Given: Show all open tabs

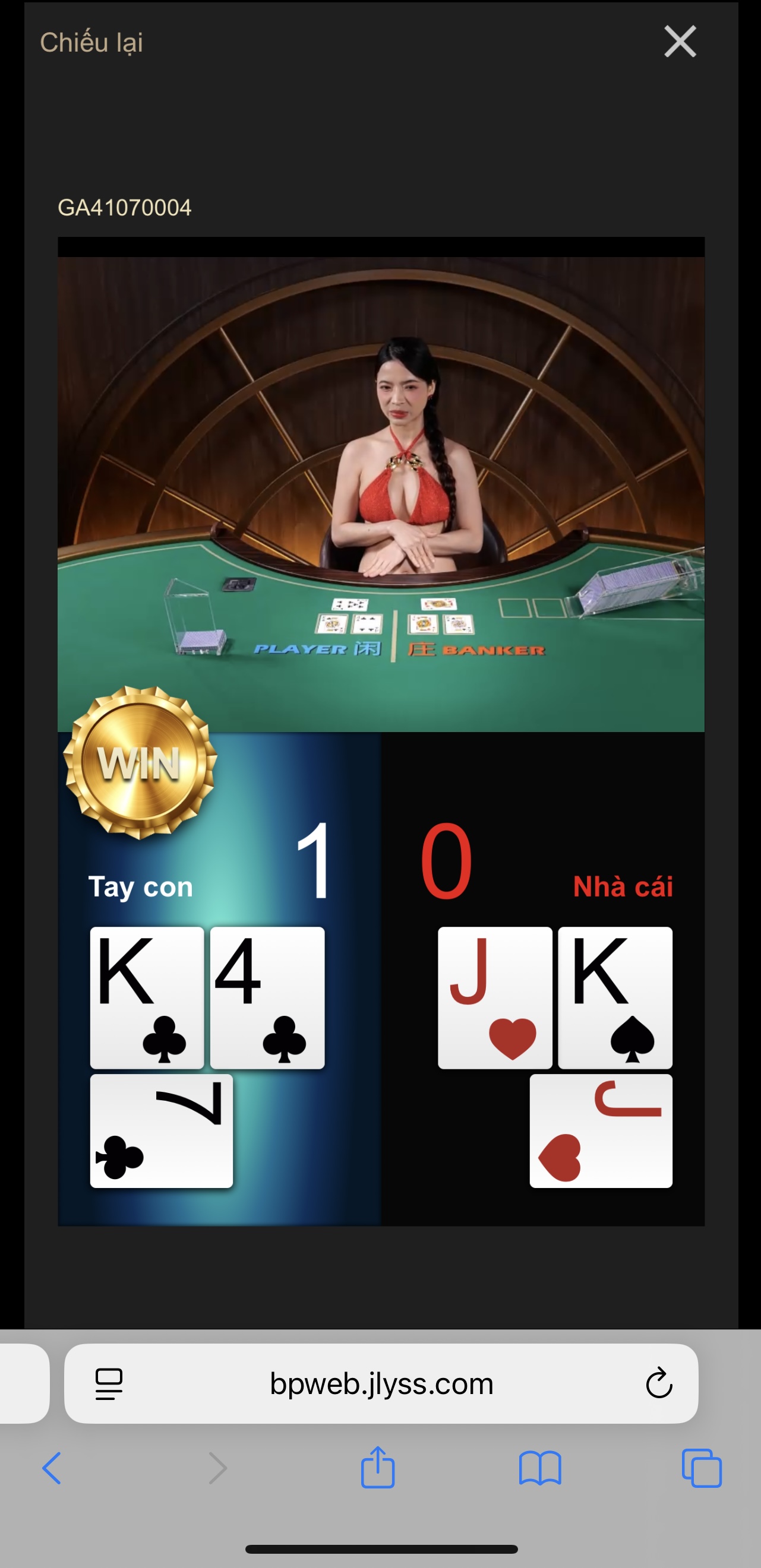Looking at the screenshot, I should 701,1468.
